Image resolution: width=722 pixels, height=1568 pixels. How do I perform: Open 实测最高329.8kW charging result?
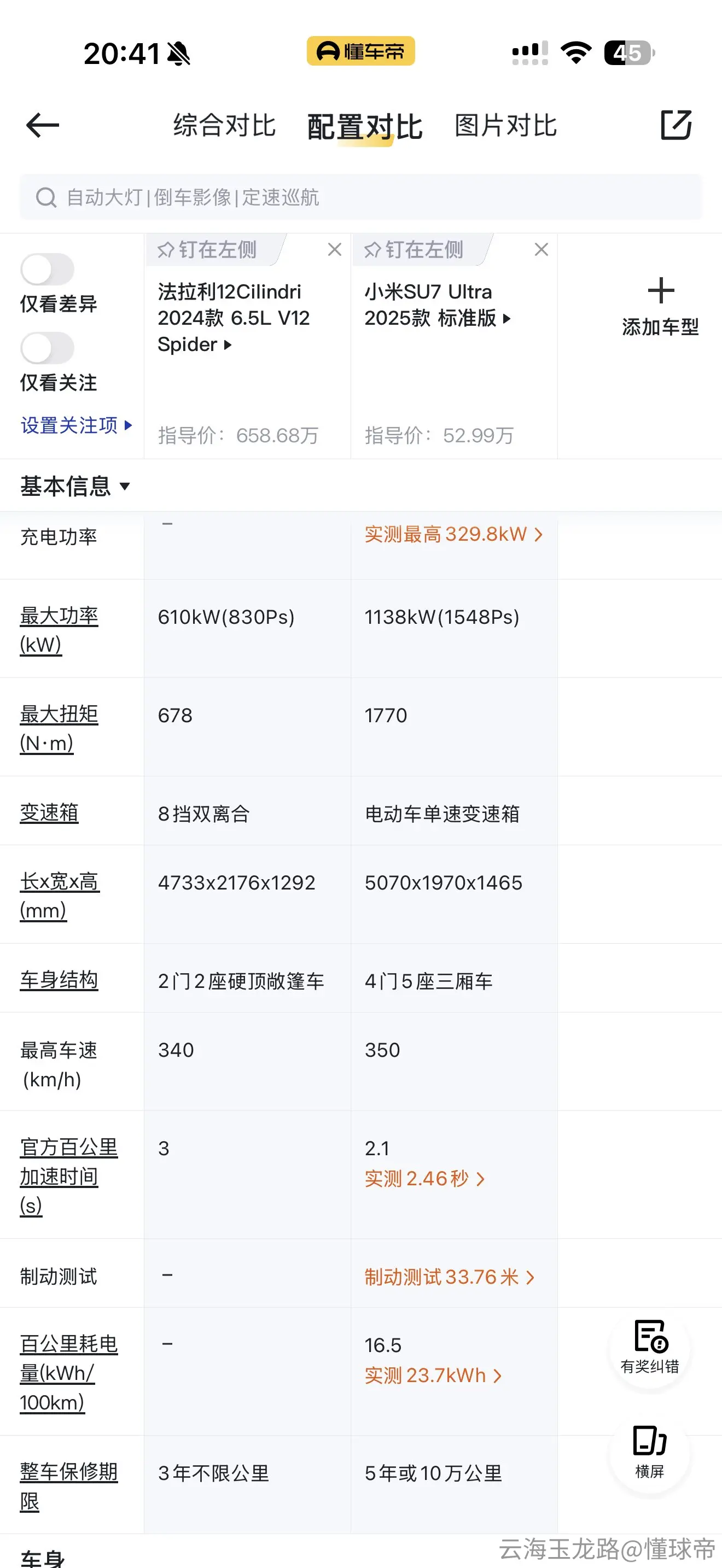453,534
